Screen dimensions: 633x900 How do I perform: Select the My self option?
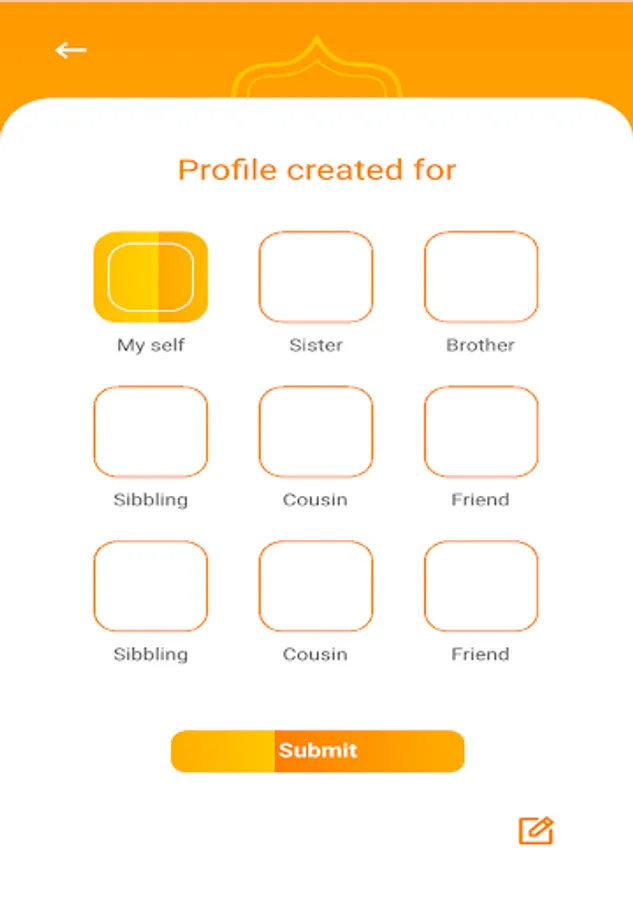pos(151,277)
